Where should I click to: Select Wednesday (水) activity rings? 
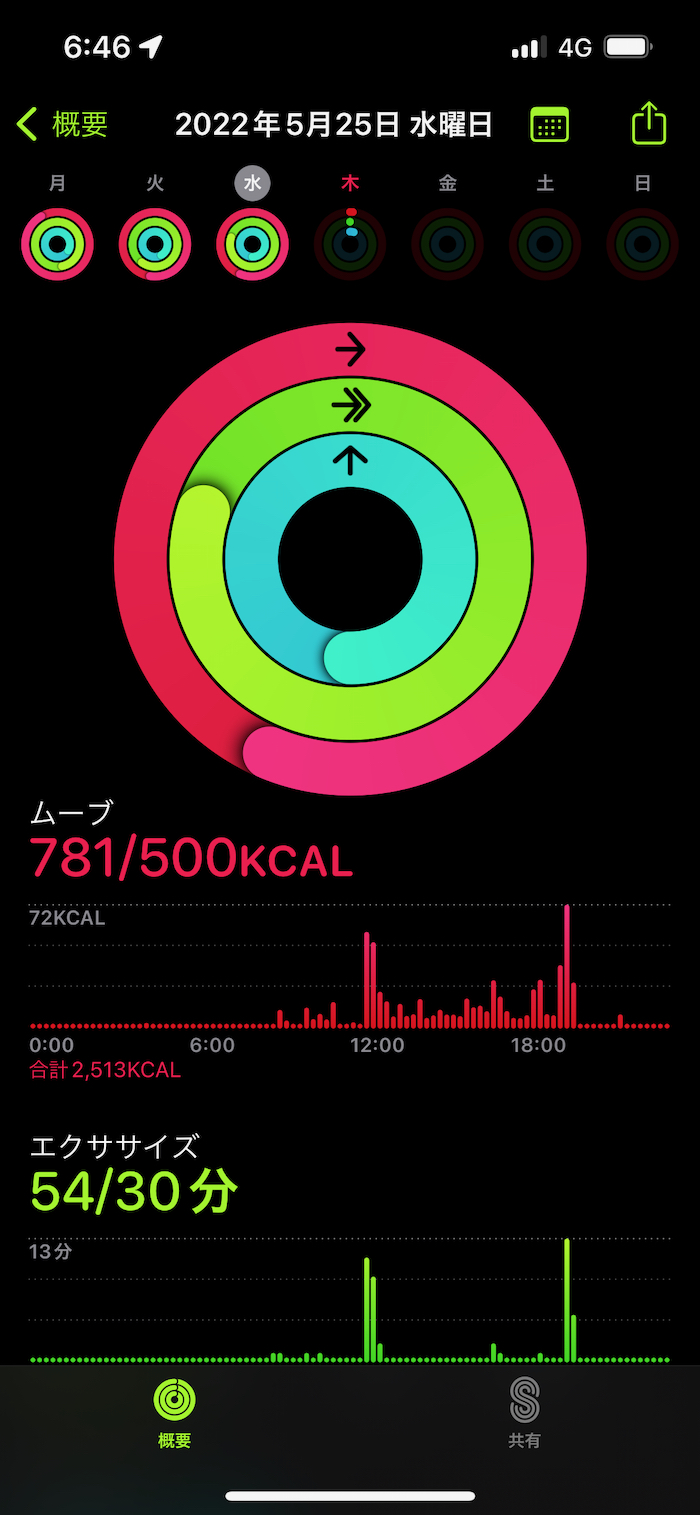click(x=252, y=244)
